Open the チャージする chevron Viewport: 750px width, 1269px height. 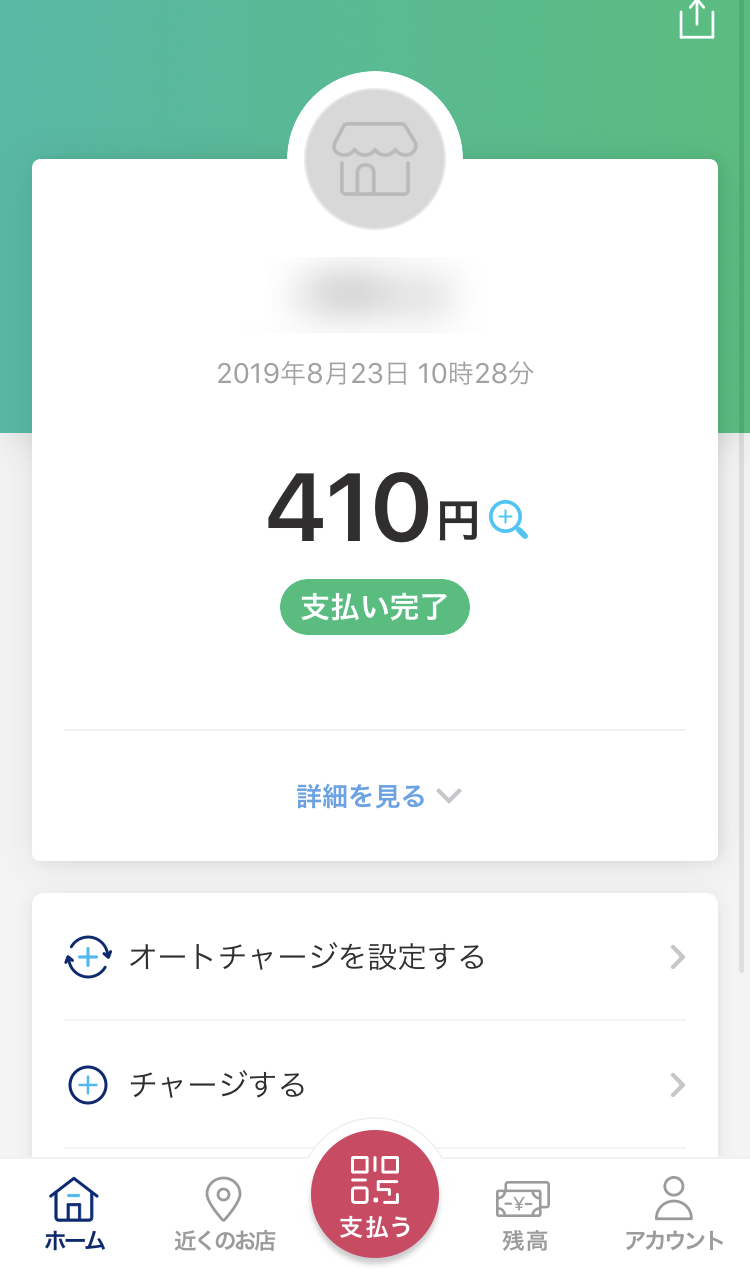679,1085
